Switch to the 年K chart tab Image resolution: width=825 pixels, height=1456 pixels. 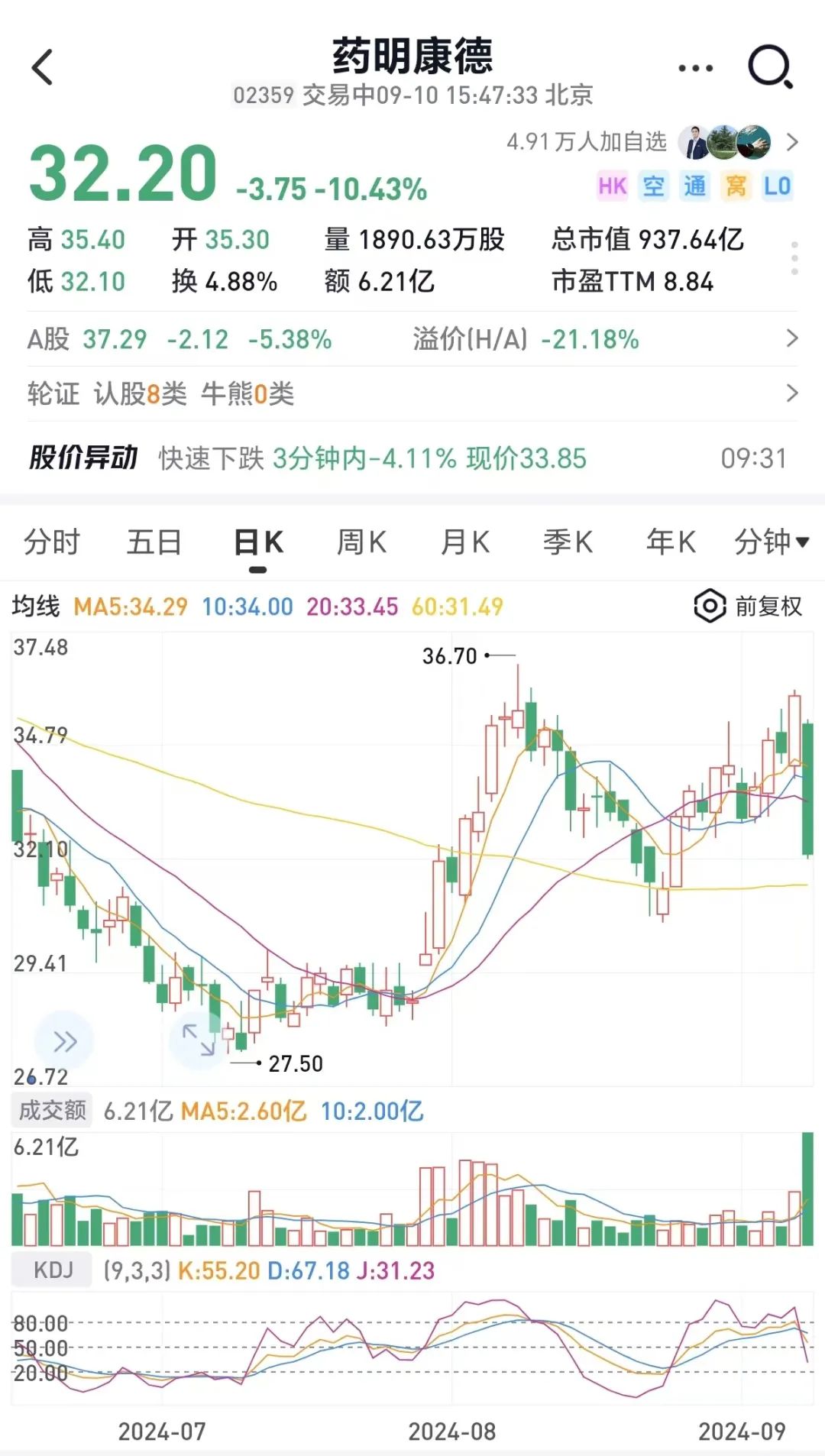(671, 542)
